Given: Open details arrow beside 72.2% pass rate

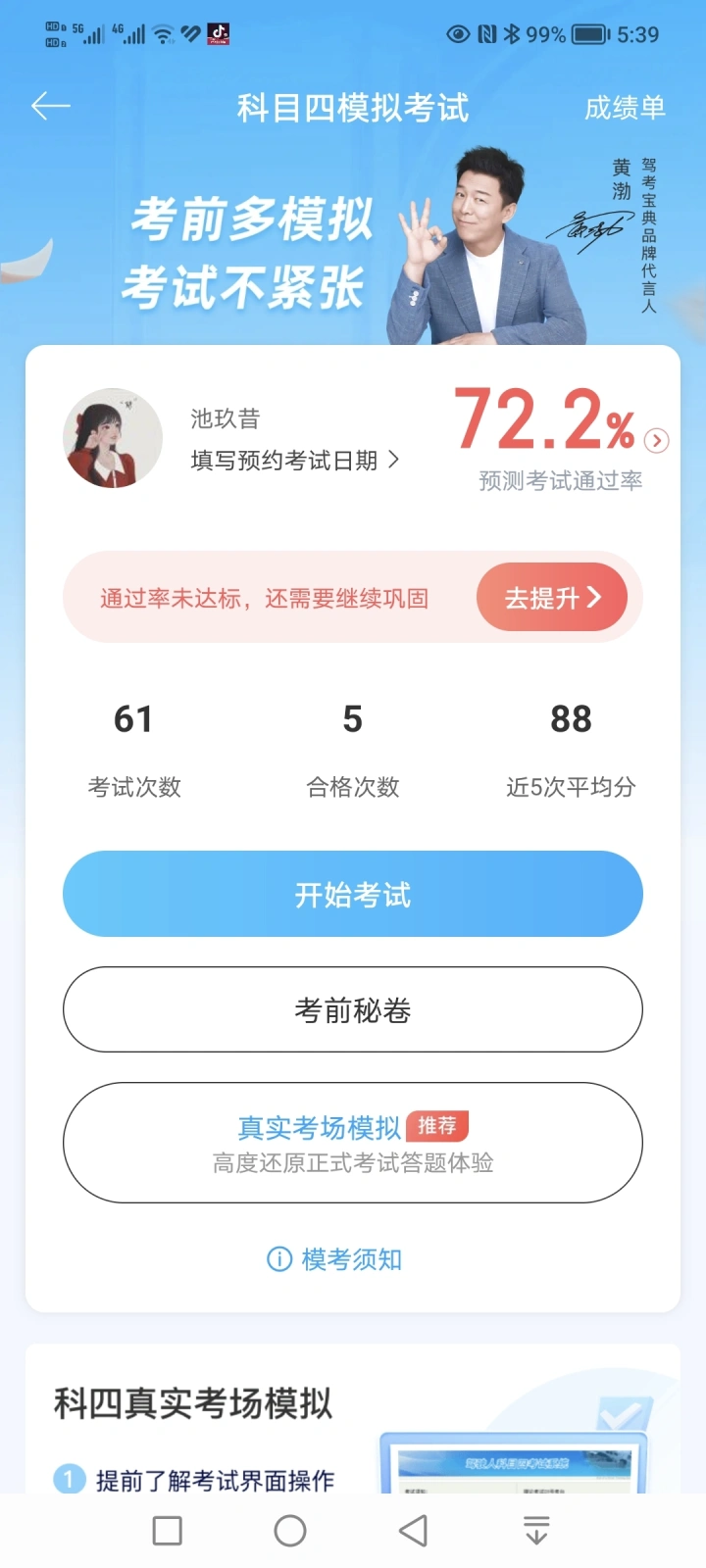Looking at the screenshot, I should pyautogui.click(x=657, y=441).
